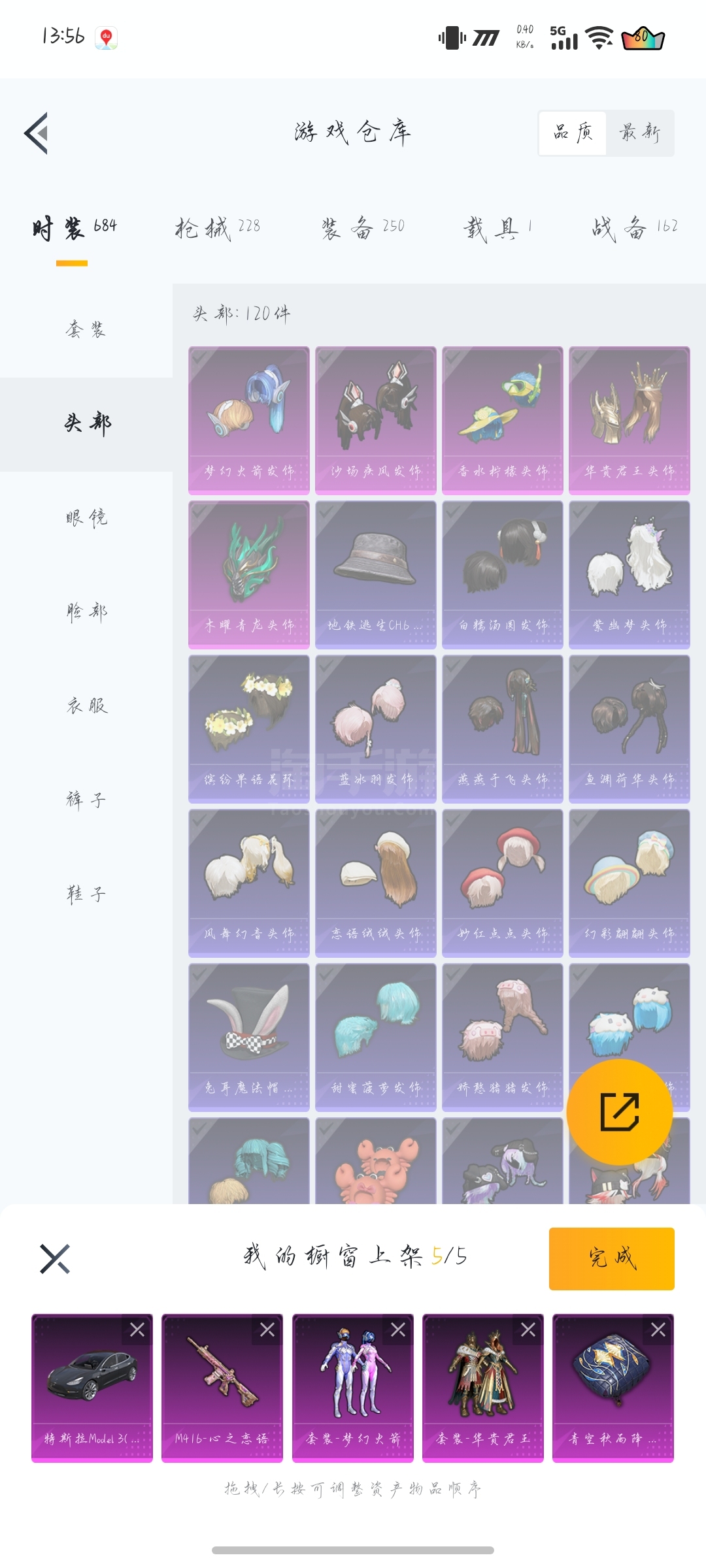Open the 载具 tab

tap(497, 228)
